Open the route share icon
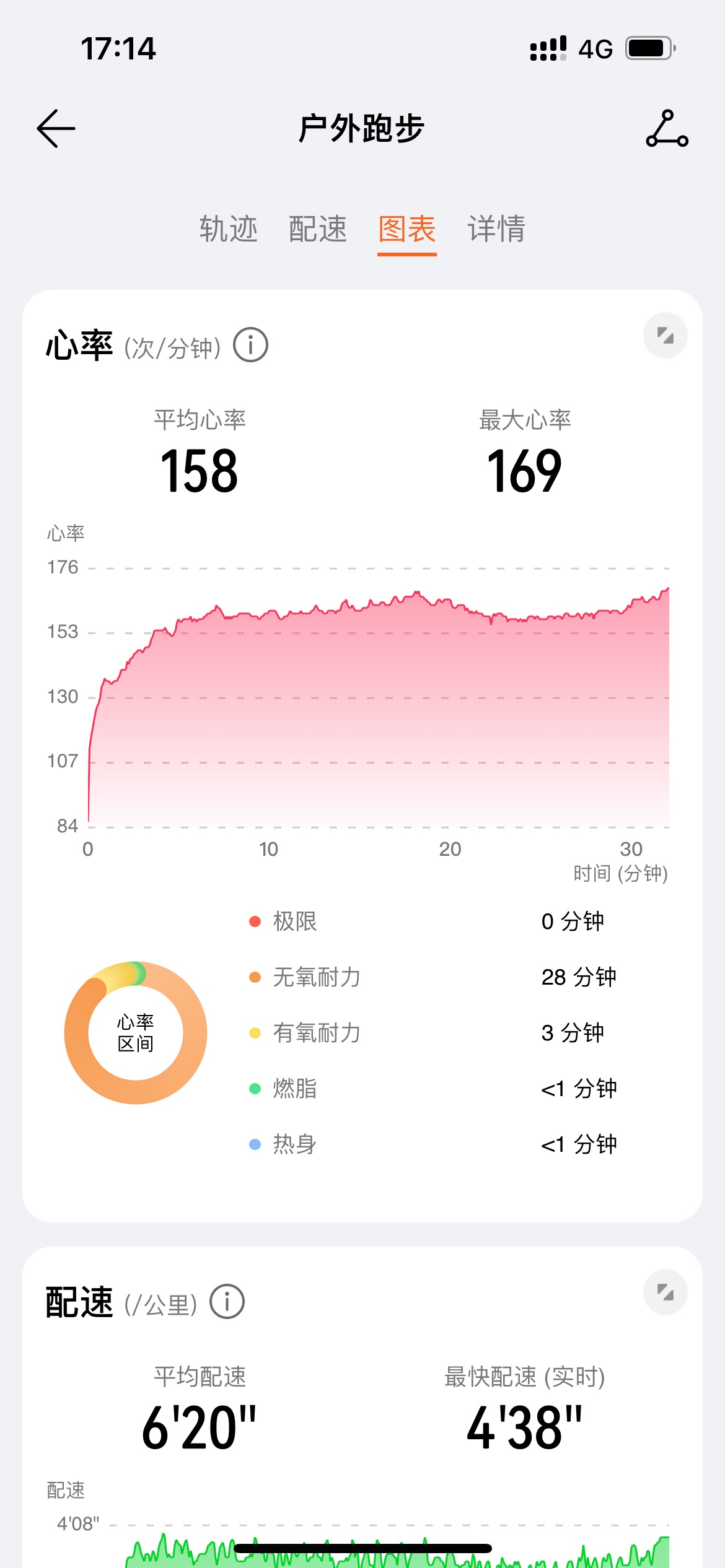Image resolution: width=725 pixels, height=1568 pixels. [667, 128]
